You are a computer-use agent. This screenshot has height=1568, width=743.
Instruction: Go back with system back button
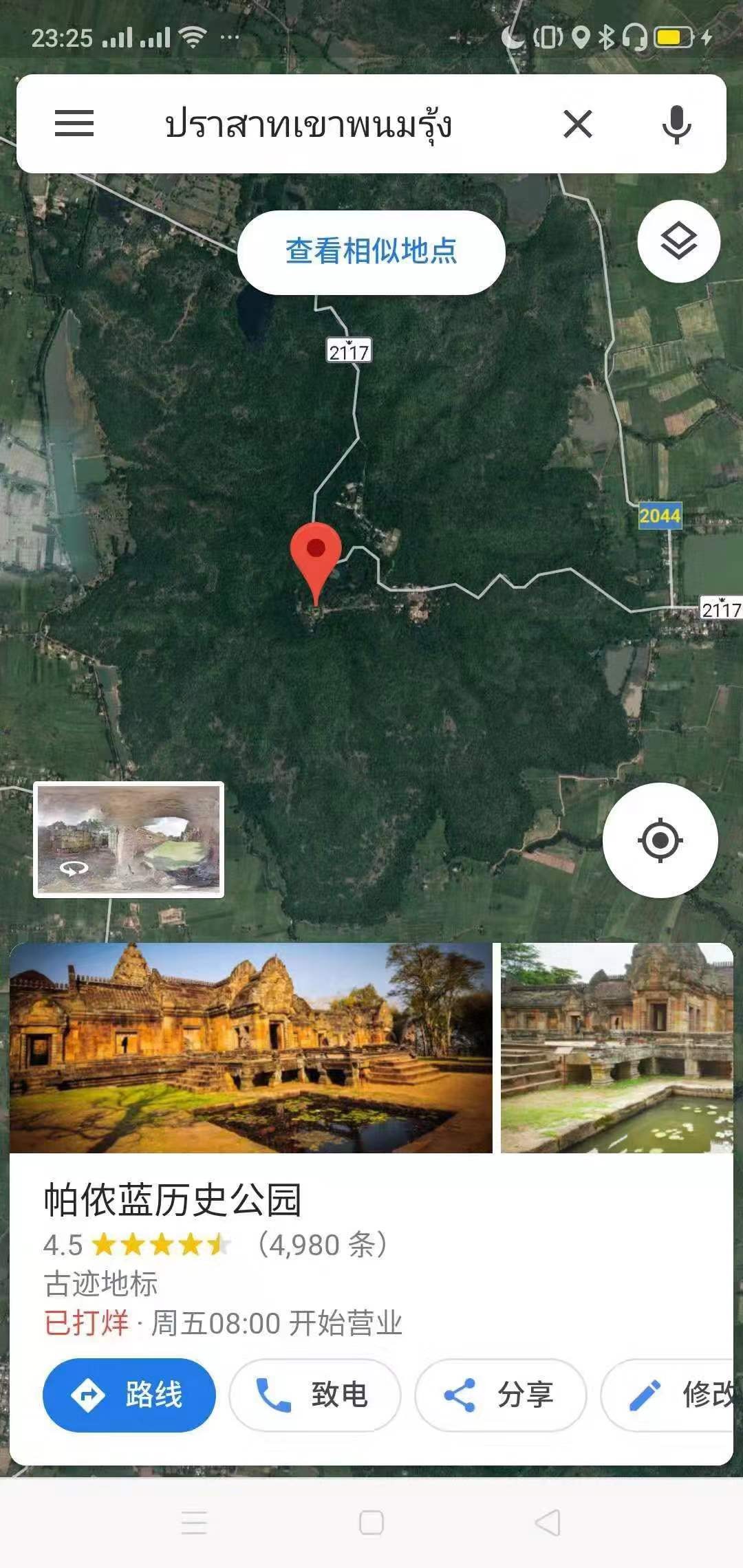(548, 1523)
